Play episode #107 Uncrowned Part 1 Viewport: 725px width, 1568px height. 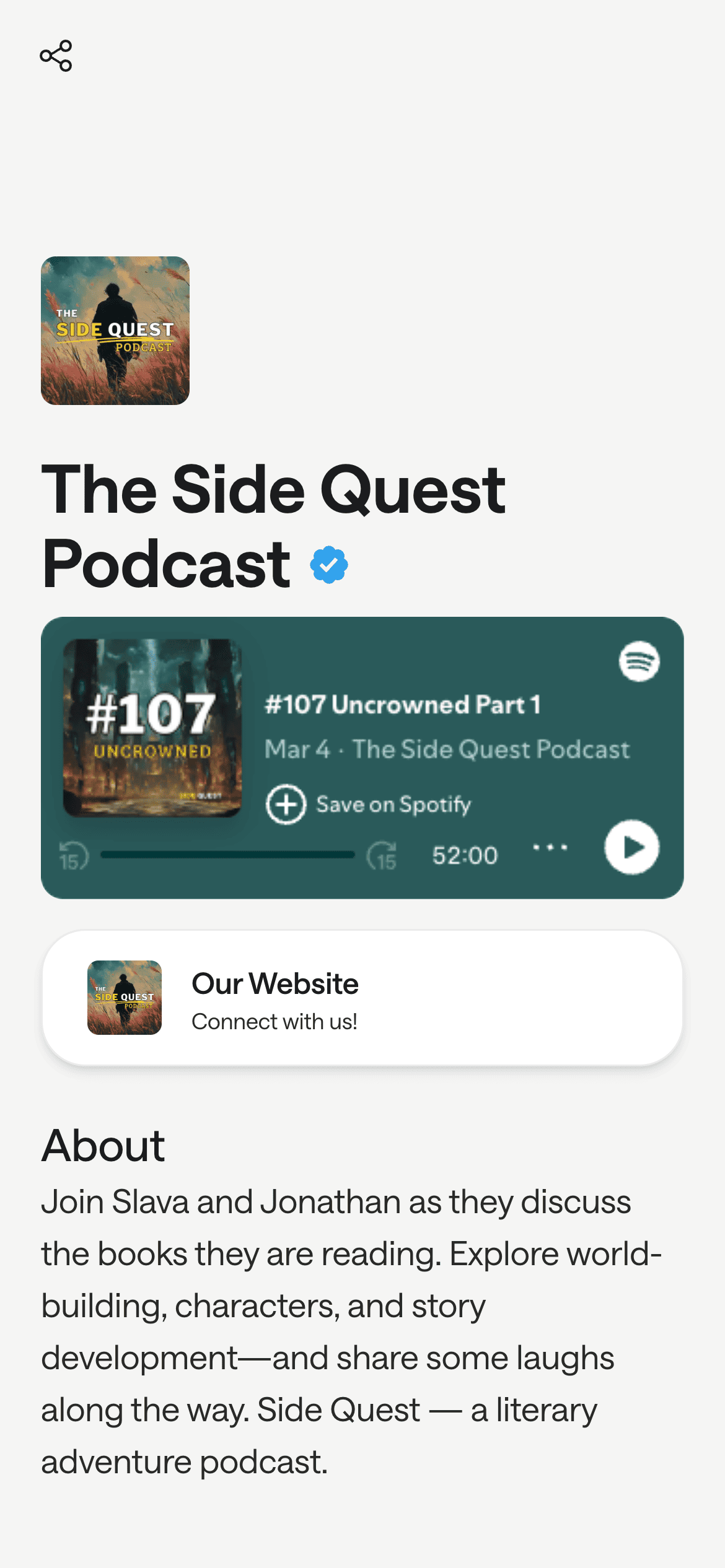(x=631, y=847)
